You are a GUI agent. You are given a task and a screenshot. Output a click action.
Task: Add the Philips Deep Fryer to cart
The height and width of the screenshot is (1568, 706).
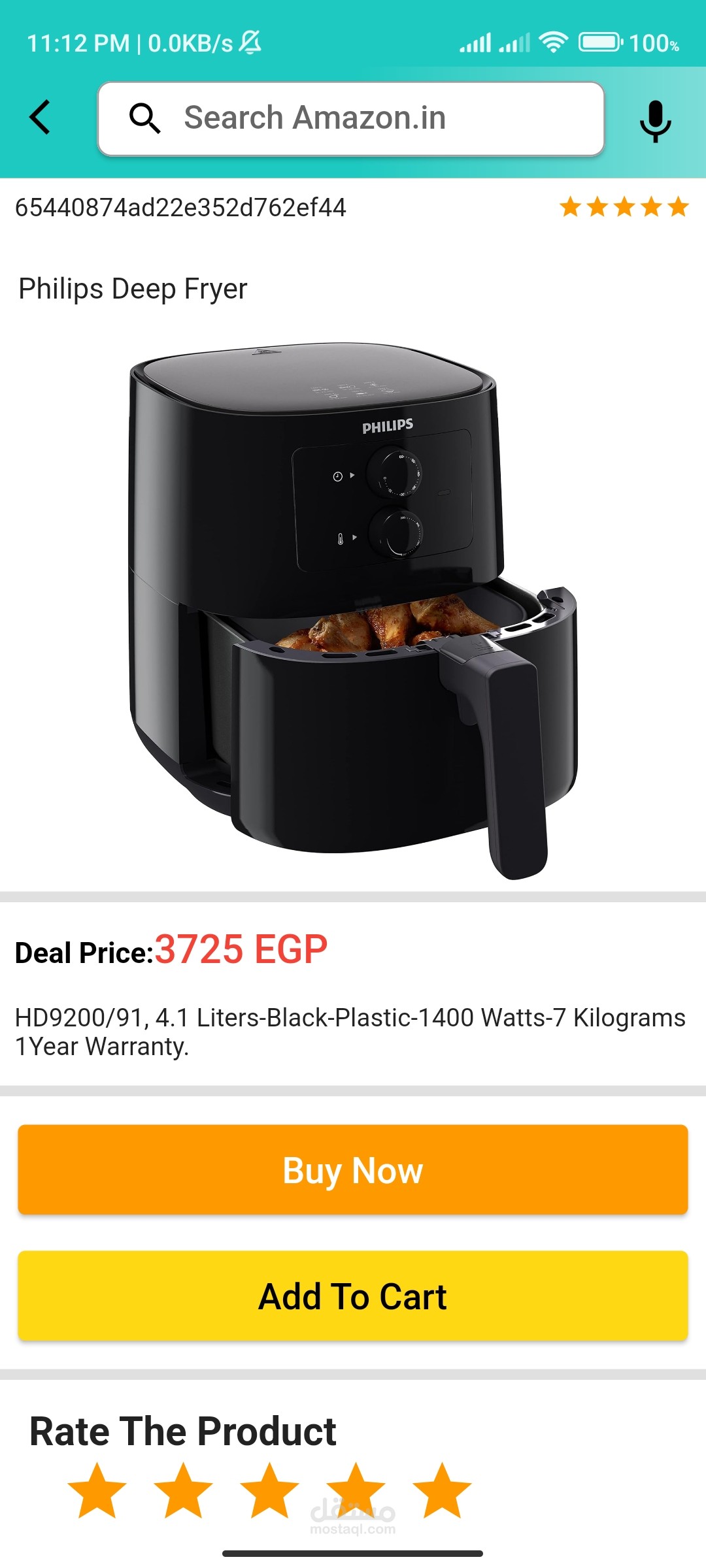click(x=353, y=1296)
